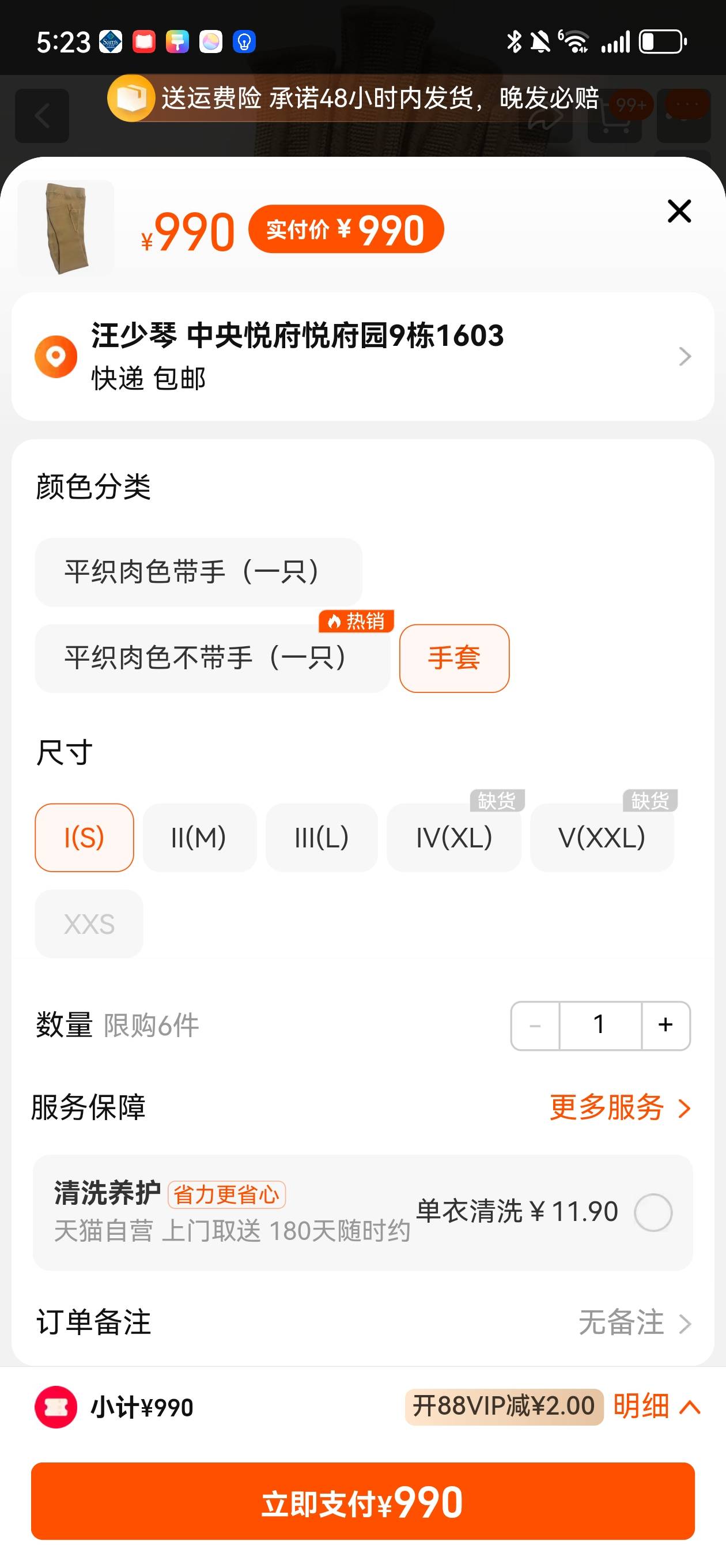This screenshot has height=1568, width=726.
Task: Pick size I(S)
Action: tap(84, 838)
